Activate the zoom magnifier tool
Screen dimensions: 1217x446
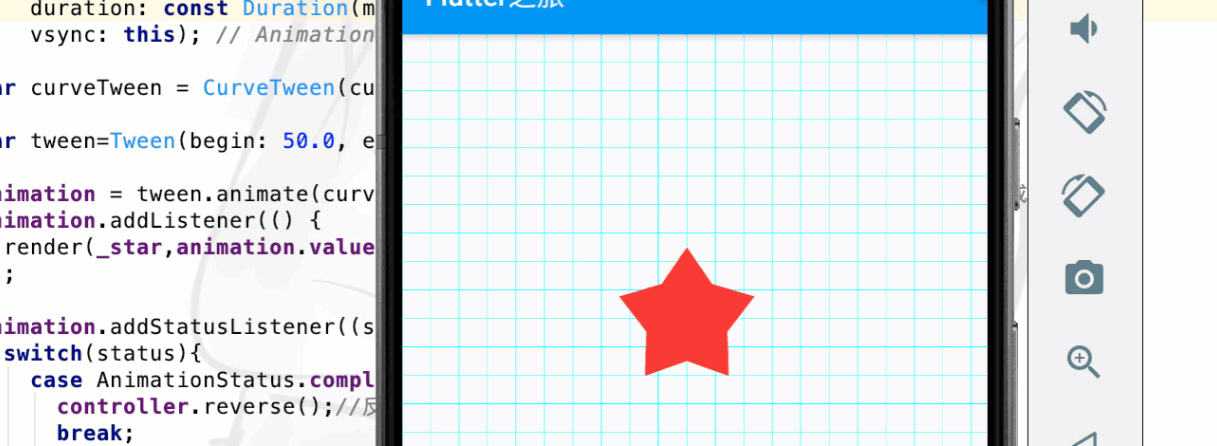click(x=1083, y=360)
